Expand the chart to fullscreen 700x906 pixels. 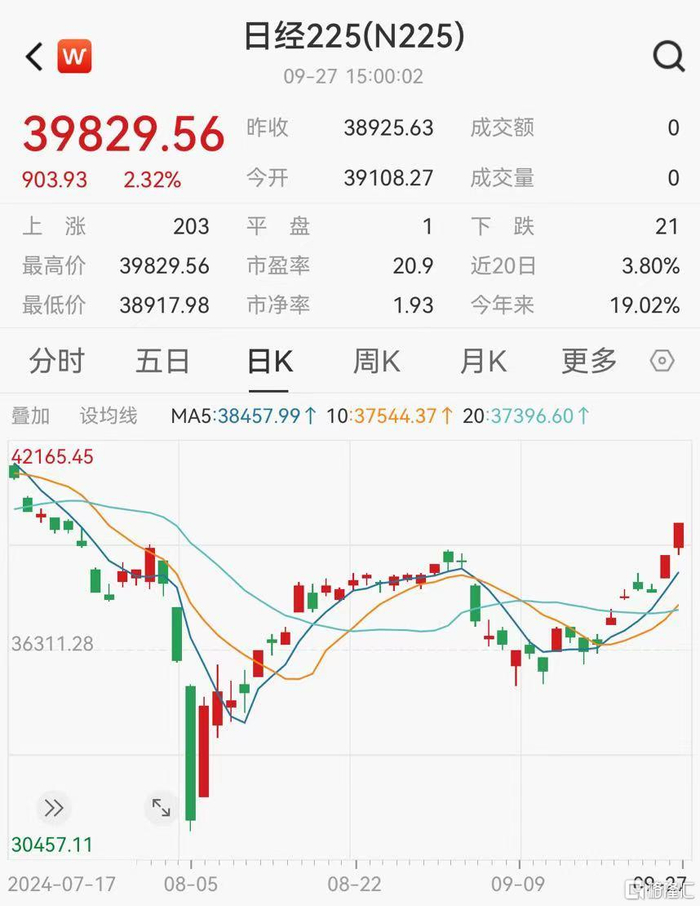point(160,807)
